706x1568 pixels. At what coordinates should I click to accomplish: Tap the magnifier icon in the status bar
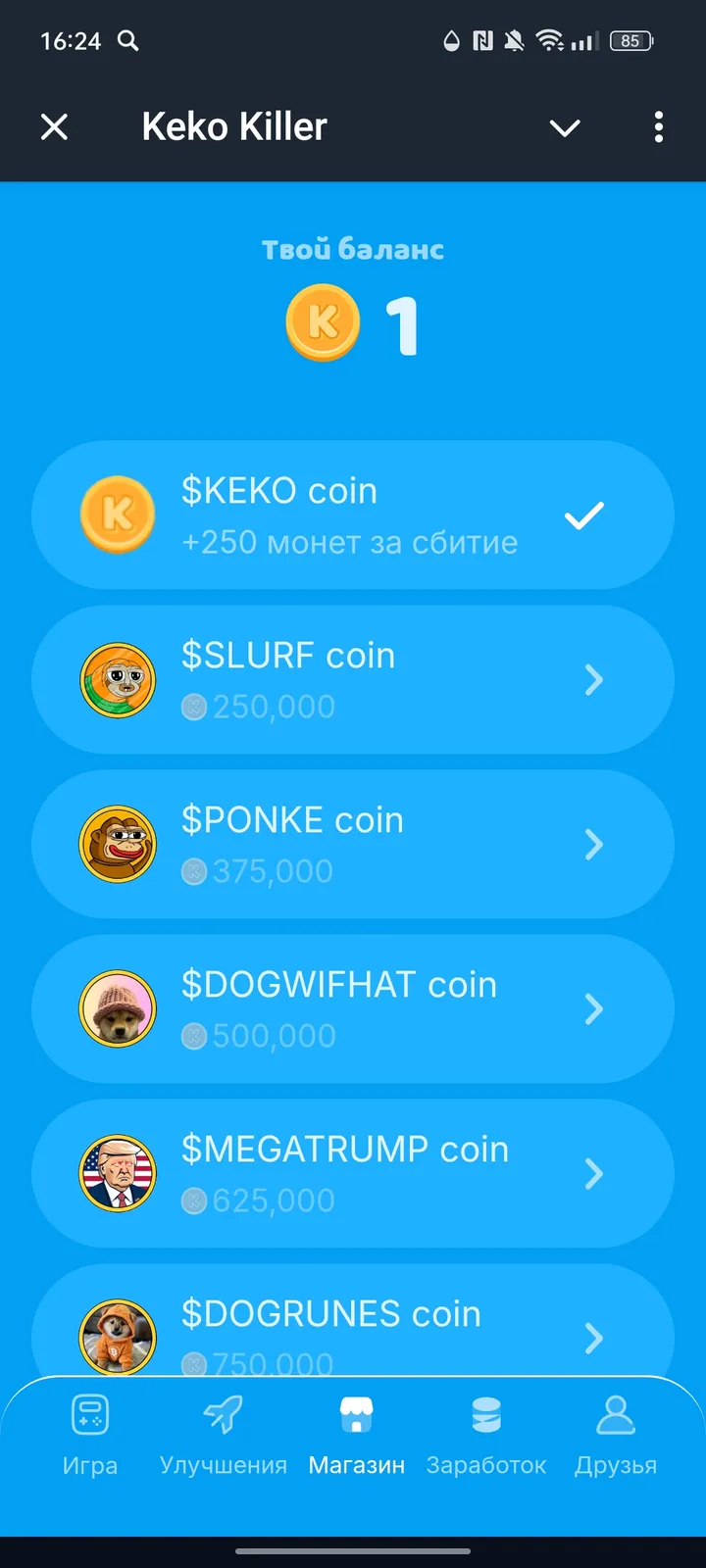coord(130,41)
